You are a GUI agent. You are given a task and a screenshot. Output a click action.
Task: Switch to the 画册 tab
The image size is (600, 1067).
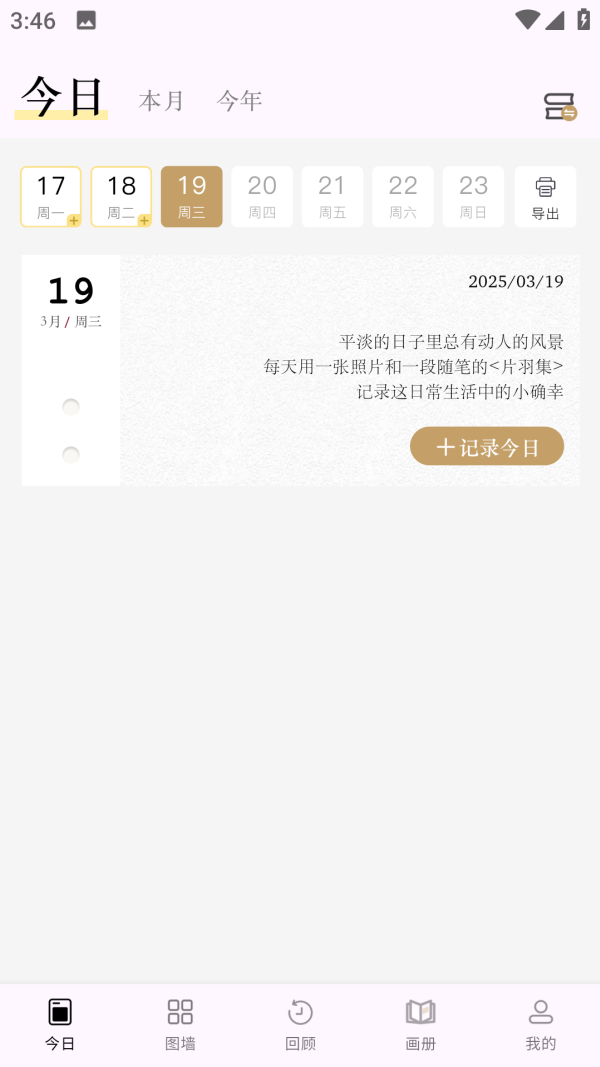[420, 1024]
